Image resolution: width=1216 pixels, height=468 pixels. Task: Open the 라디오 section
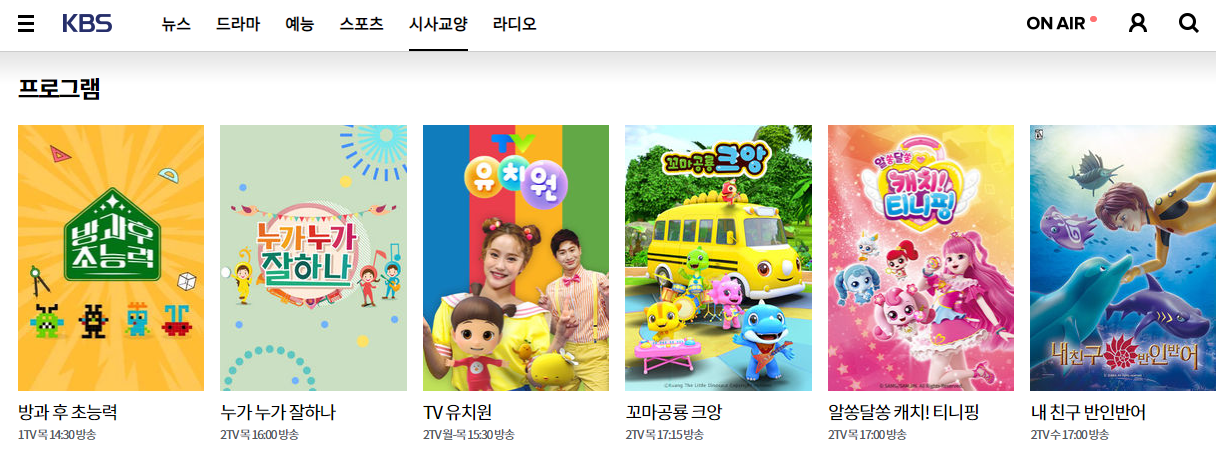[x=515, y=24]
